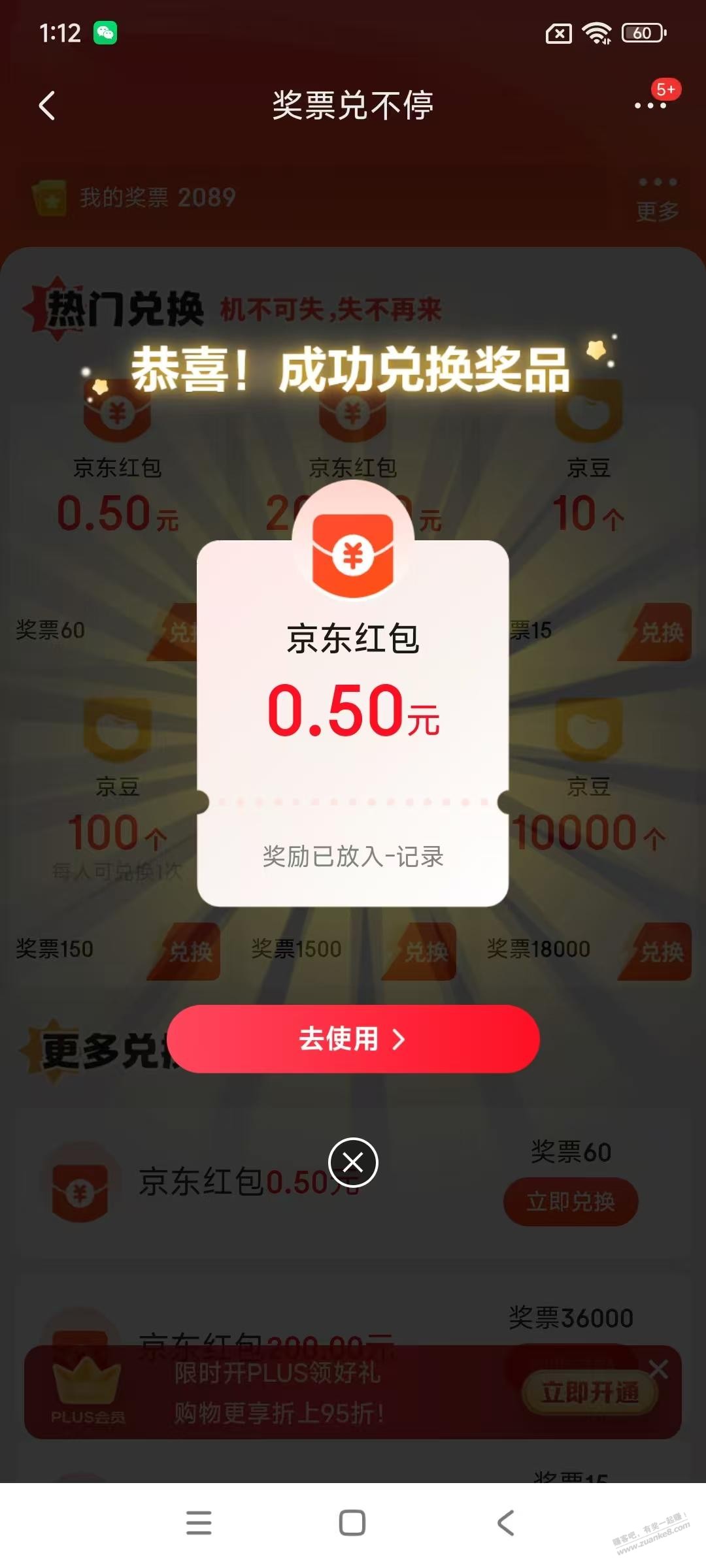706x1568 pixels.
Task: Tap the 去使用 button
Action: tap(353, 1040)
